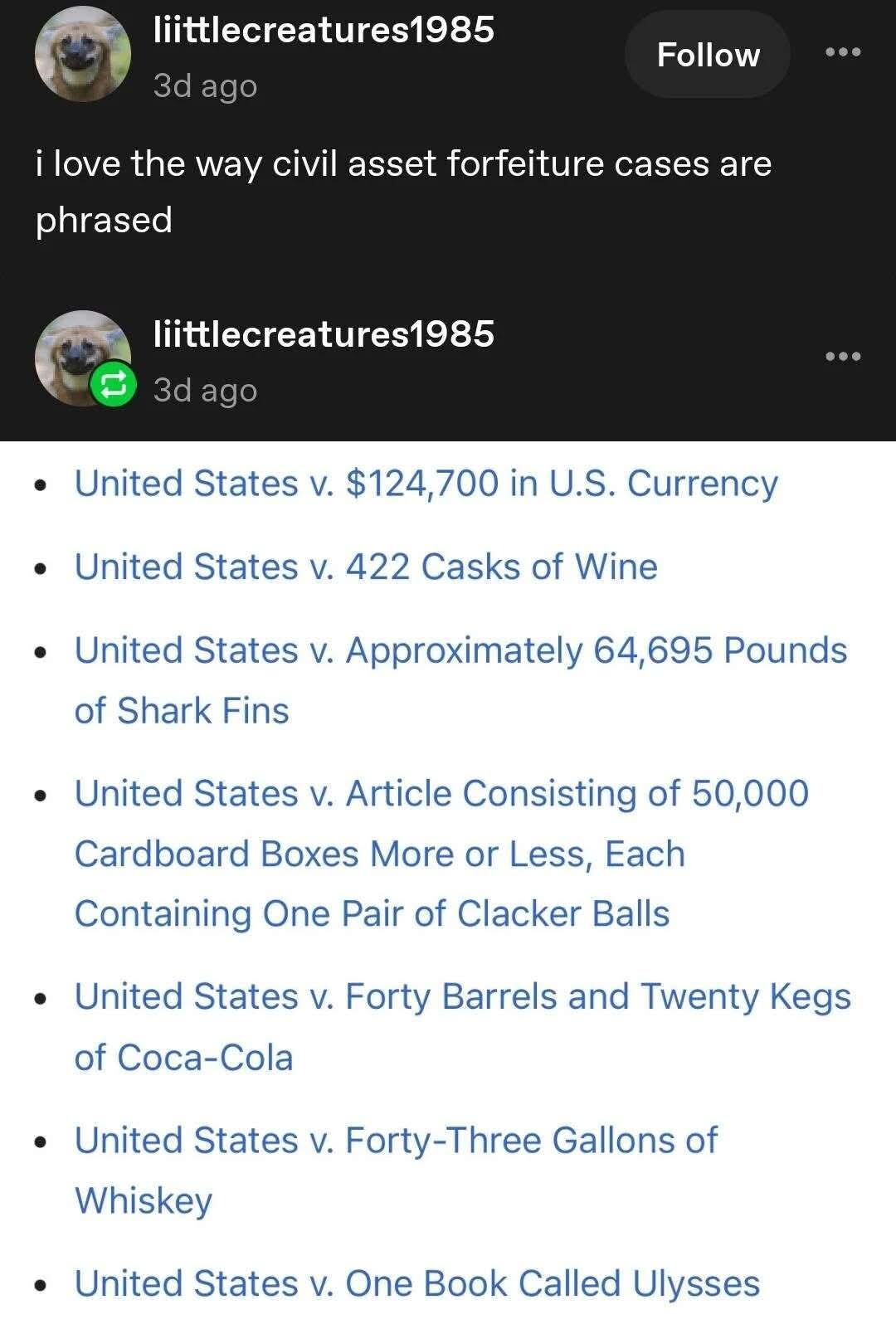Open the three-dot menu on the reblog
Screen dimensions: 896x1329
(x=844, y=355)
